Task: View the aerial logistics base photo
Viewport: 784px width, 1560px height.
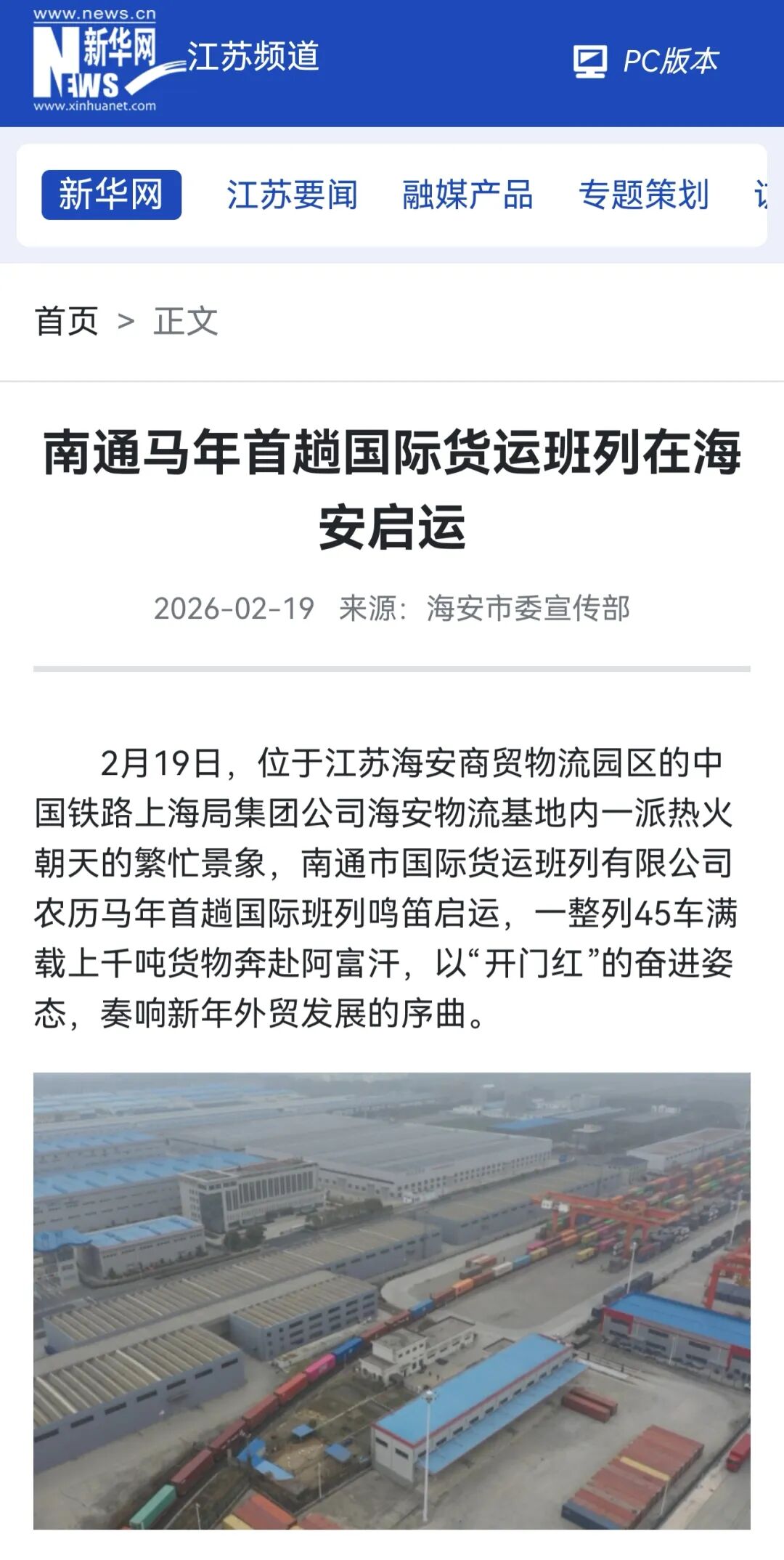Action: tap(392, 1300)
